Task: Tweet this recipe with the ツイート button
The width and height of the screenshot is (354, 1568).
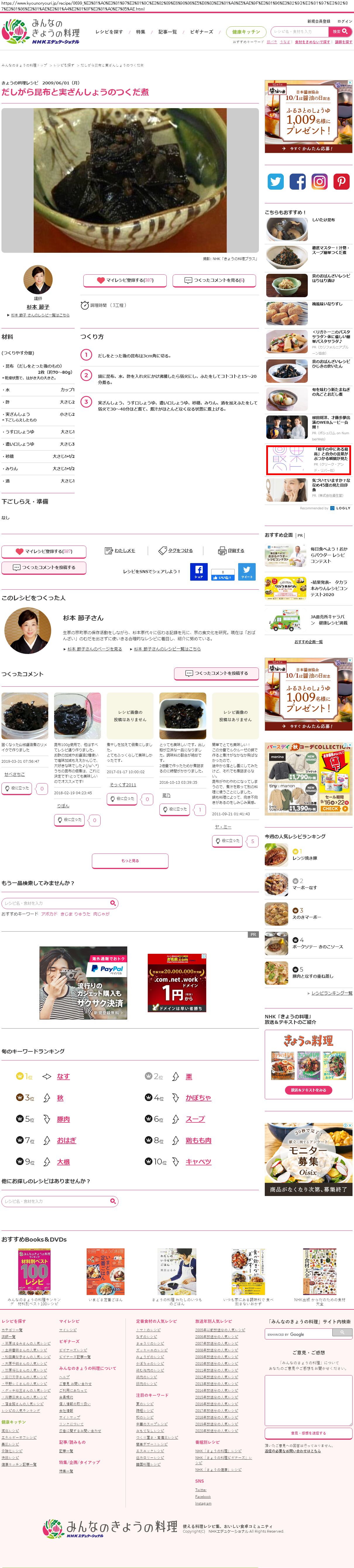Action: (247, 572)
